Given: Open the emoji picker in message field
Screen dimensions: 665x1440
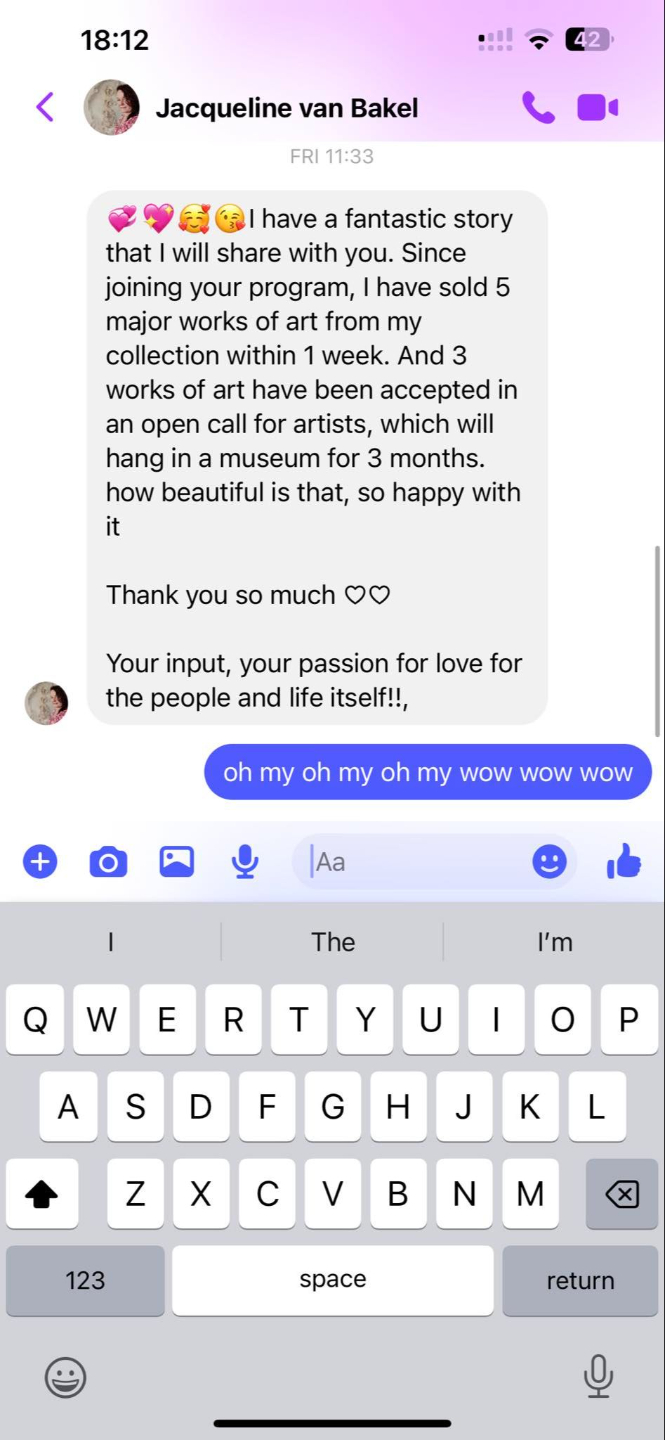Looking at the screenshot, I should [x=549, y=861].
